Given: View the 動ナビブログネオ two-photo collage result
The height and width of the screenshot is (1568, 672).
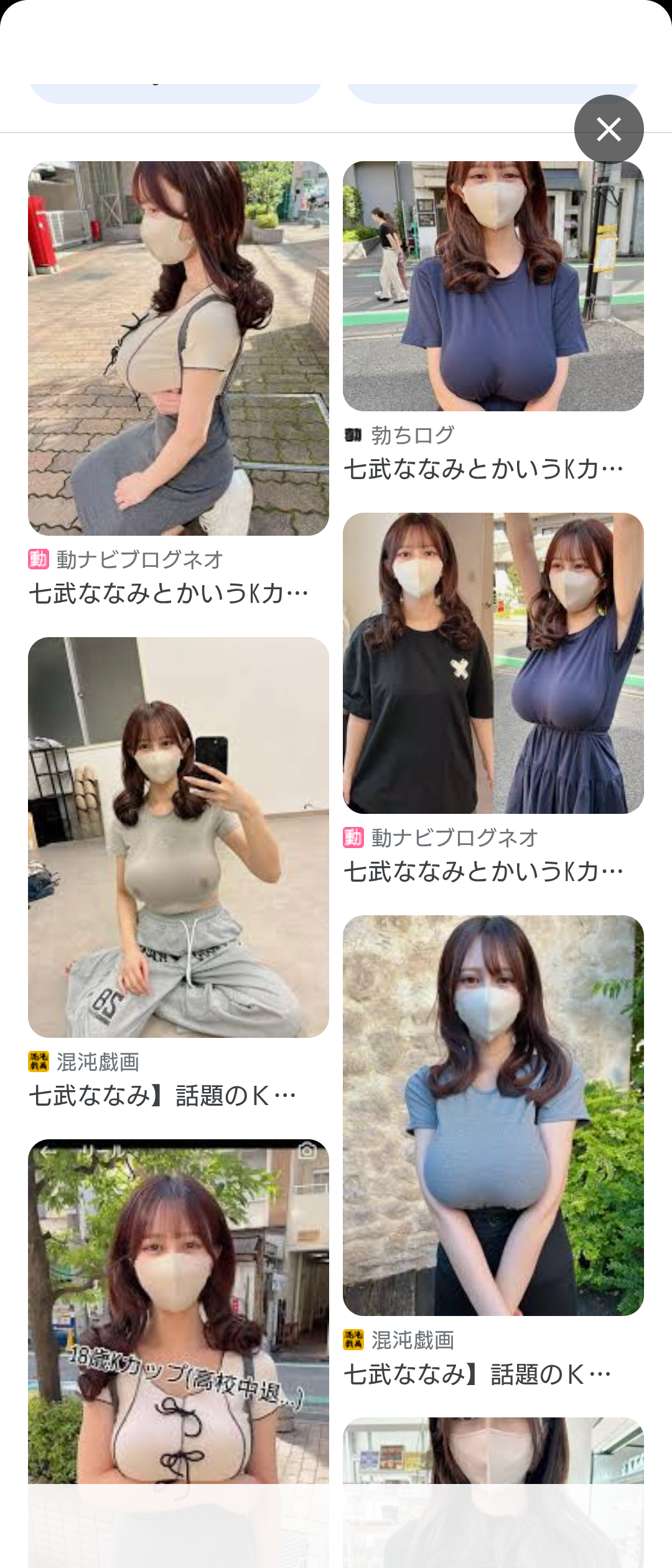Looking at the screenshot, I should pyautogui.click(x=493, y=663).
